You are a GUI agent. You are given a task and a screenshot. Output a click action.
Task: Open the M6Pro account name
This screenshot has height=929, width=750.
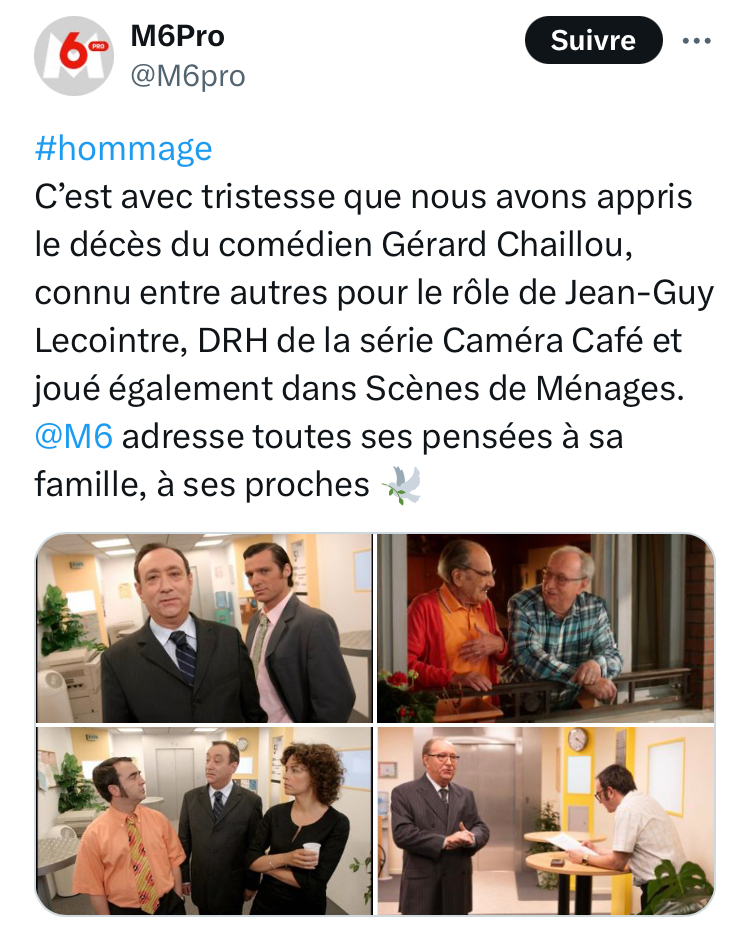point(178,37)
